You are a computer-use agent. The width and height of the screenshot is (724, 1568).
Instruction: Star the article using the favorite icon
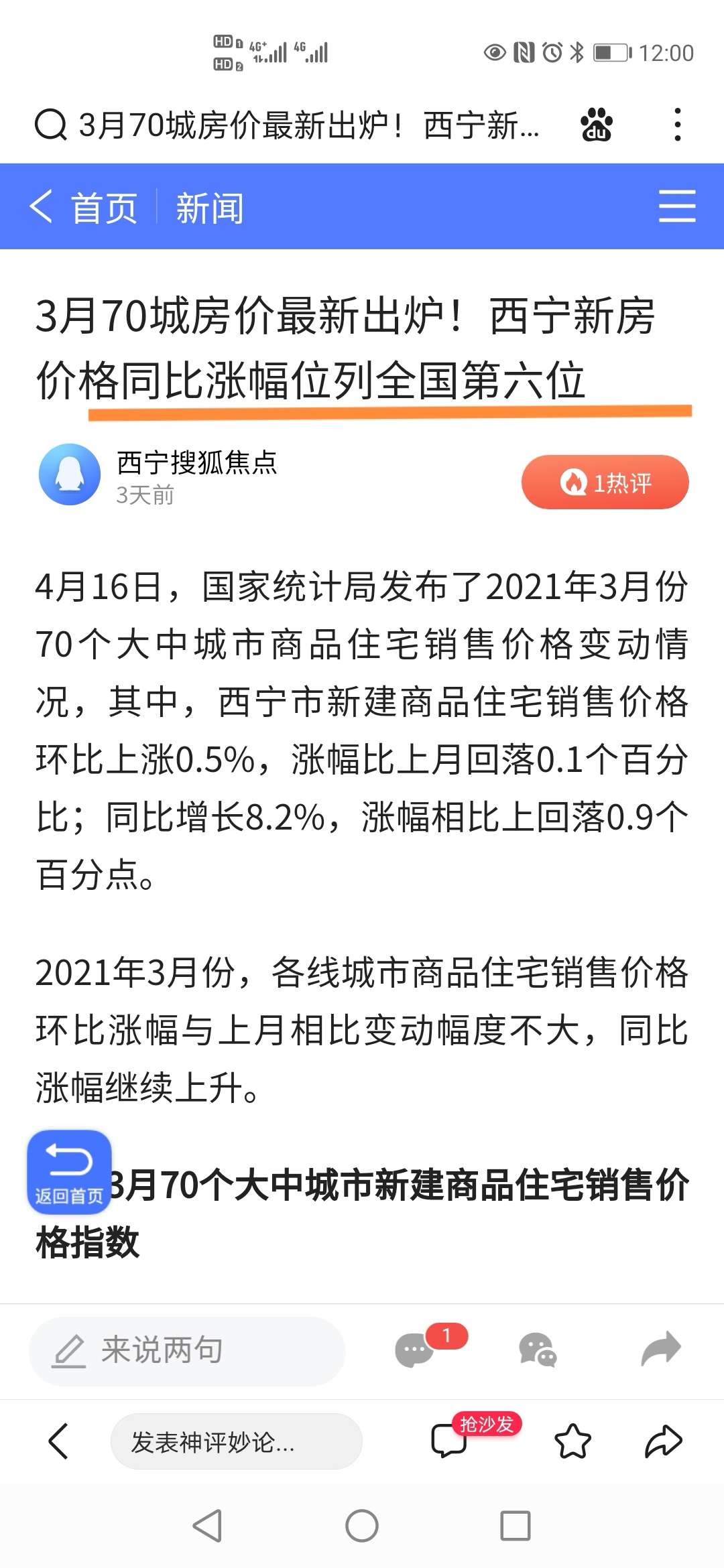click(573, 1441)
